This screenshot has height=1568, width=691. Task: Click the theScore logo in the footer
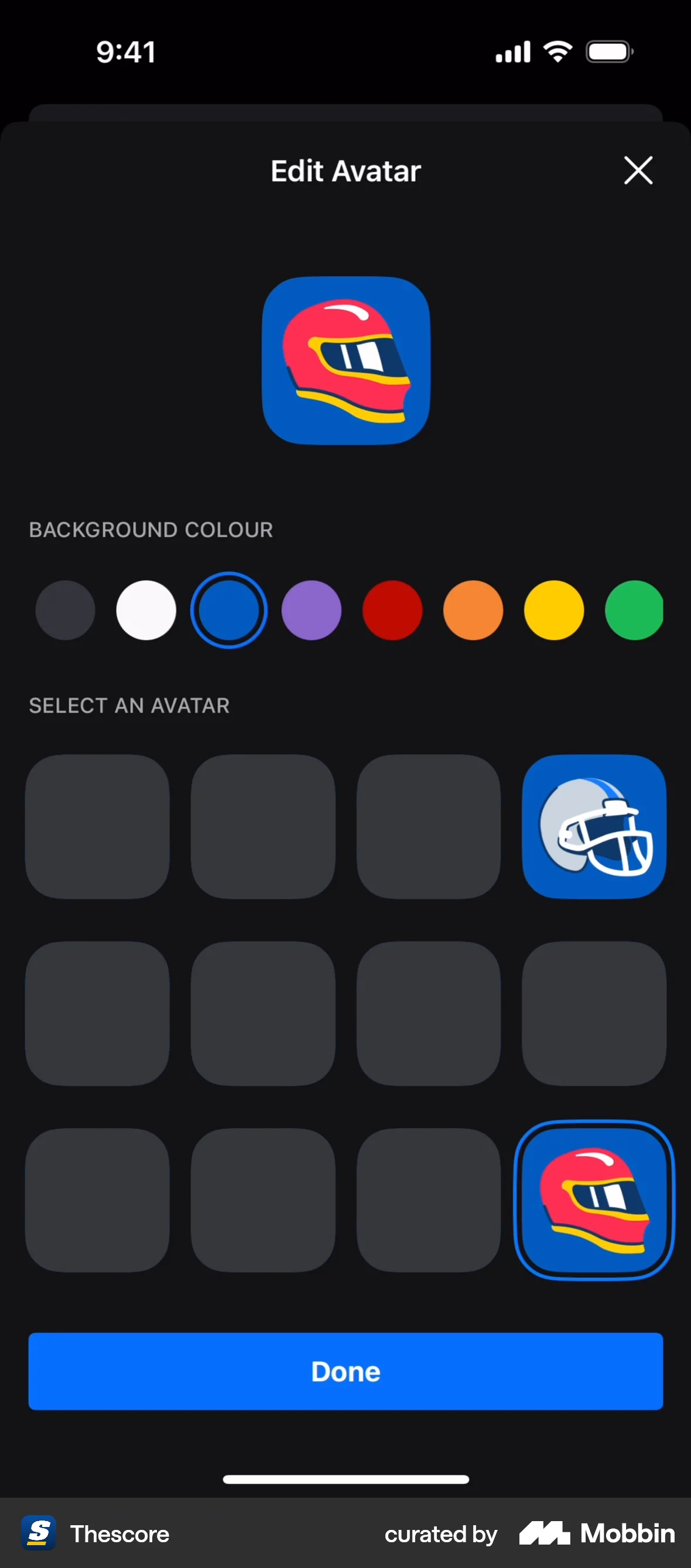[x=39, y=1534]
